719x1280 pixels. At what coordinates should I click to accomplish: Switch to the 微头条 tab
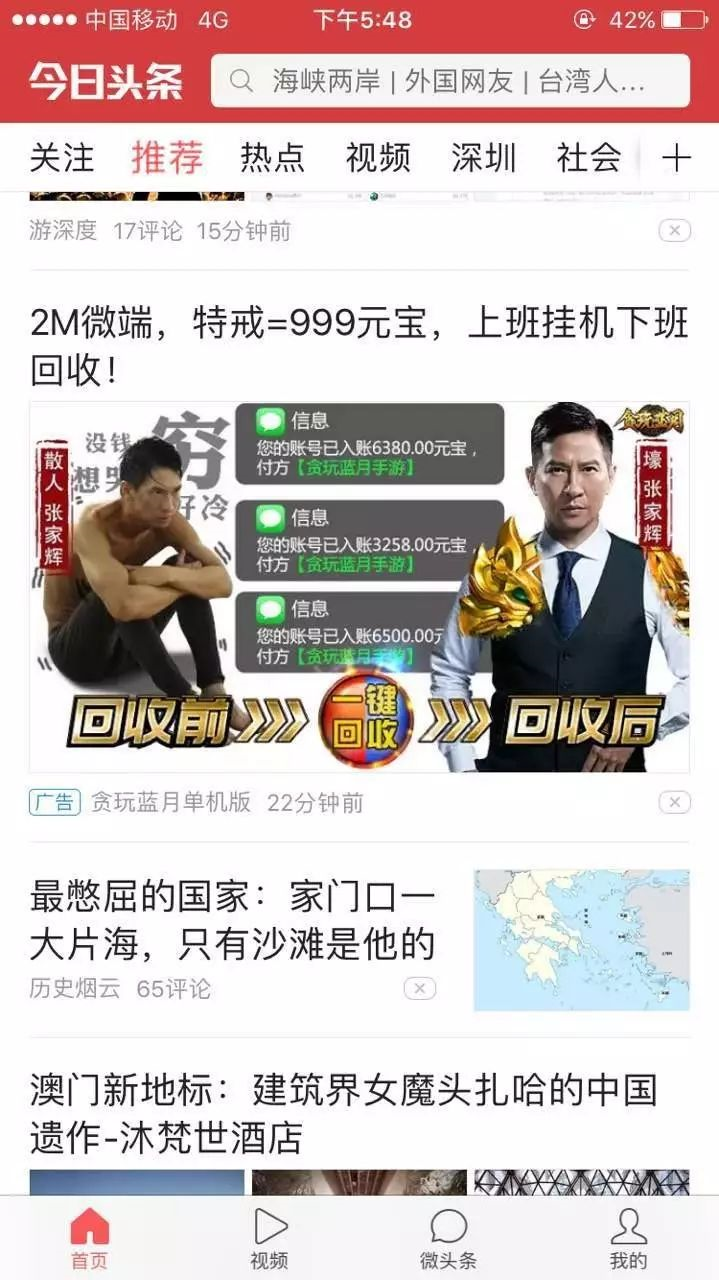pyautogui.click(x=449, y=1237)
